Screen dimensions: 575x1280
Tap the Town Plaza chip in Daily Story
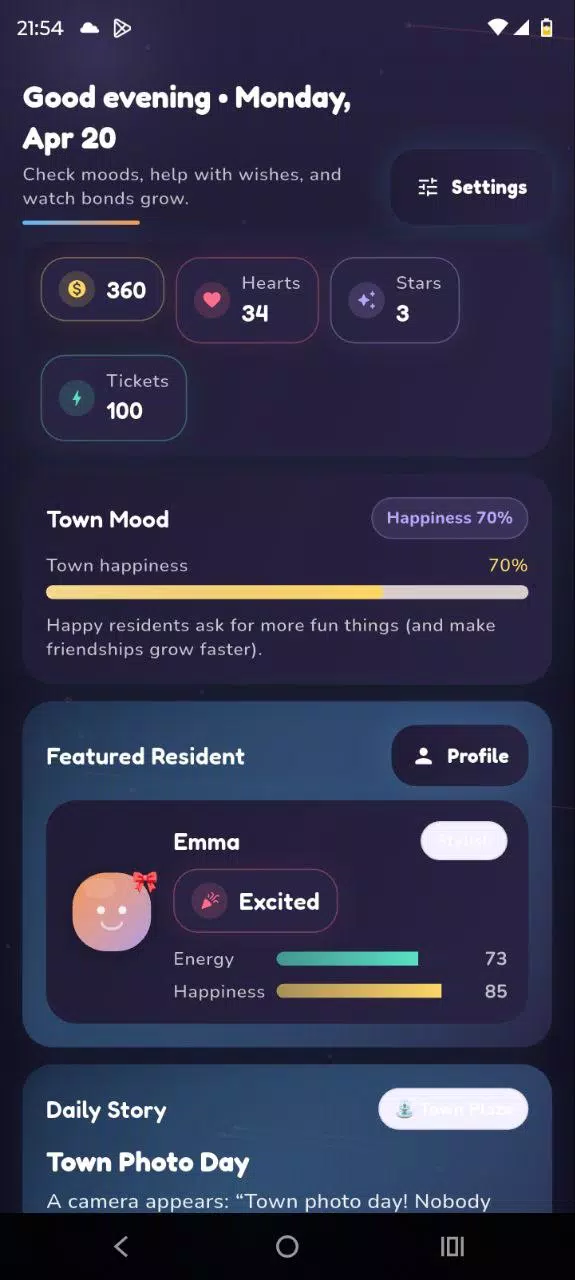453,1109
